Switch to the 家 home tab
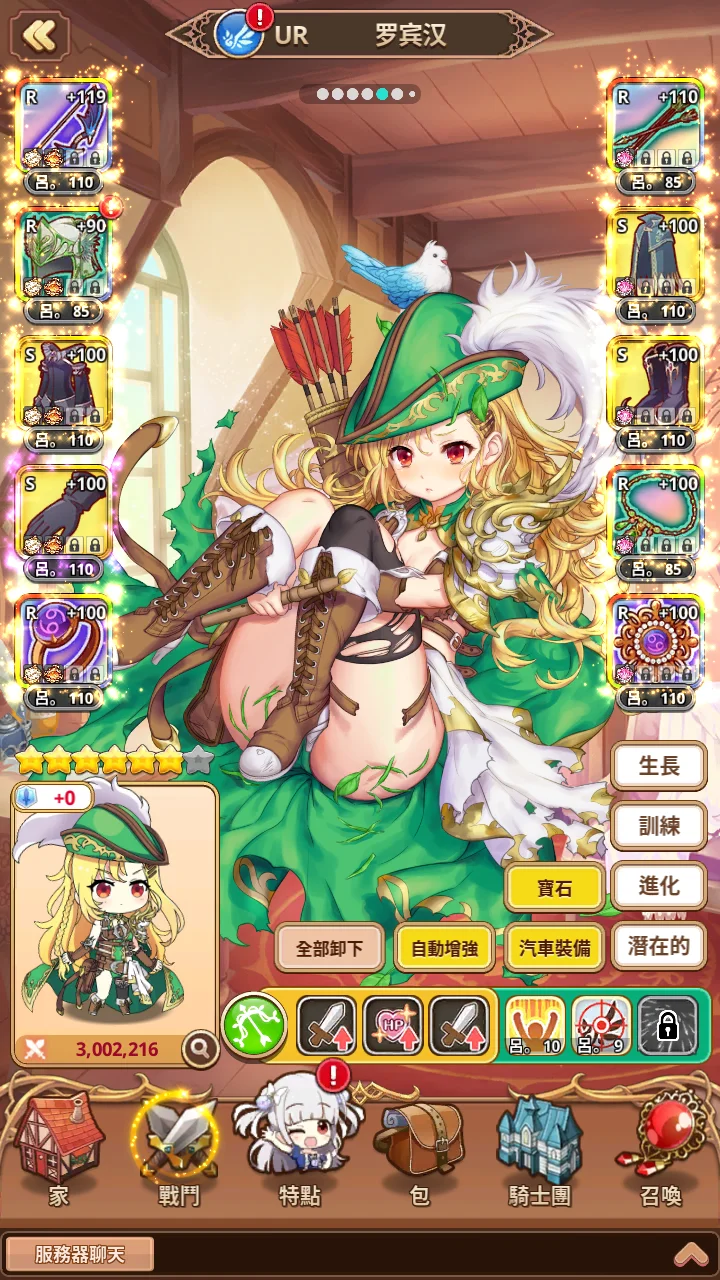 (x=58, y=1150)
